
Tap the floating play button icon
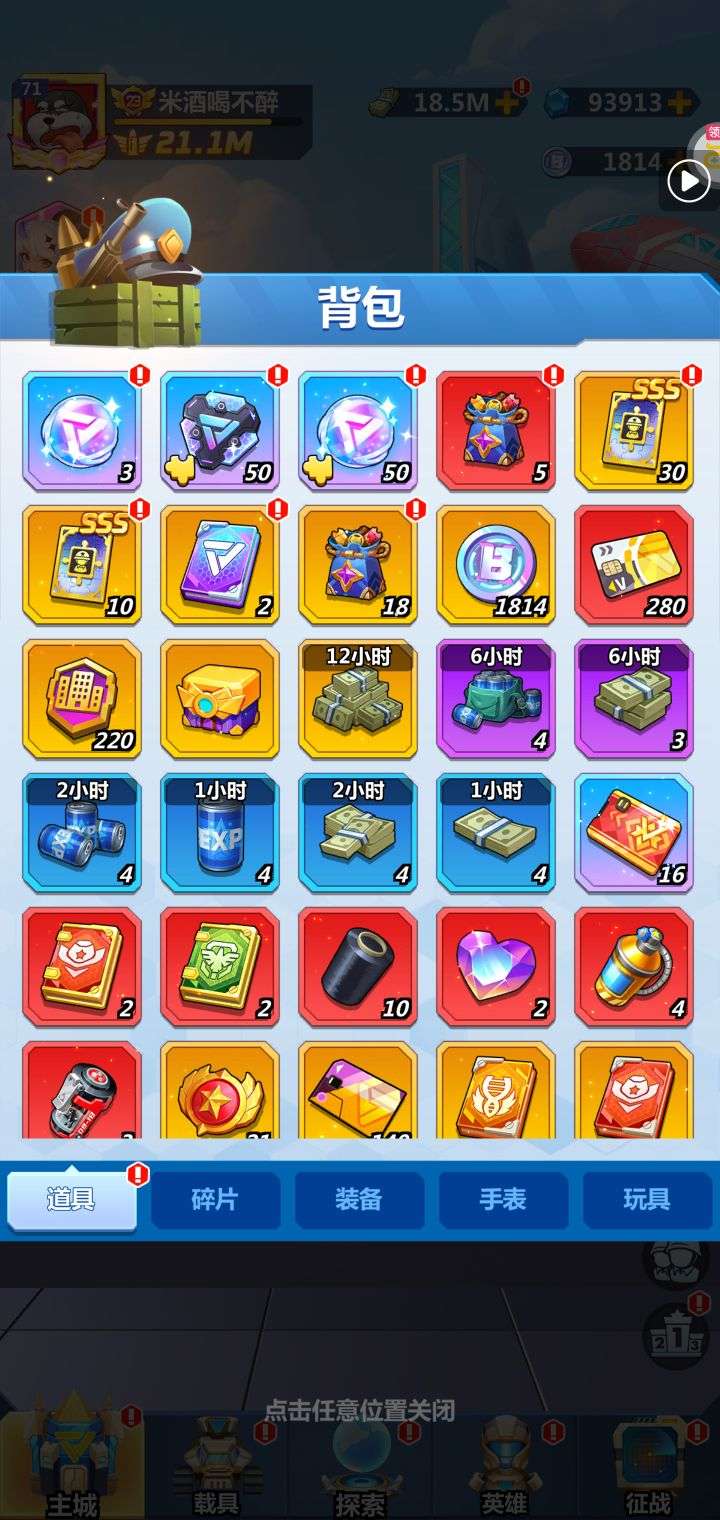pos(689,181)
